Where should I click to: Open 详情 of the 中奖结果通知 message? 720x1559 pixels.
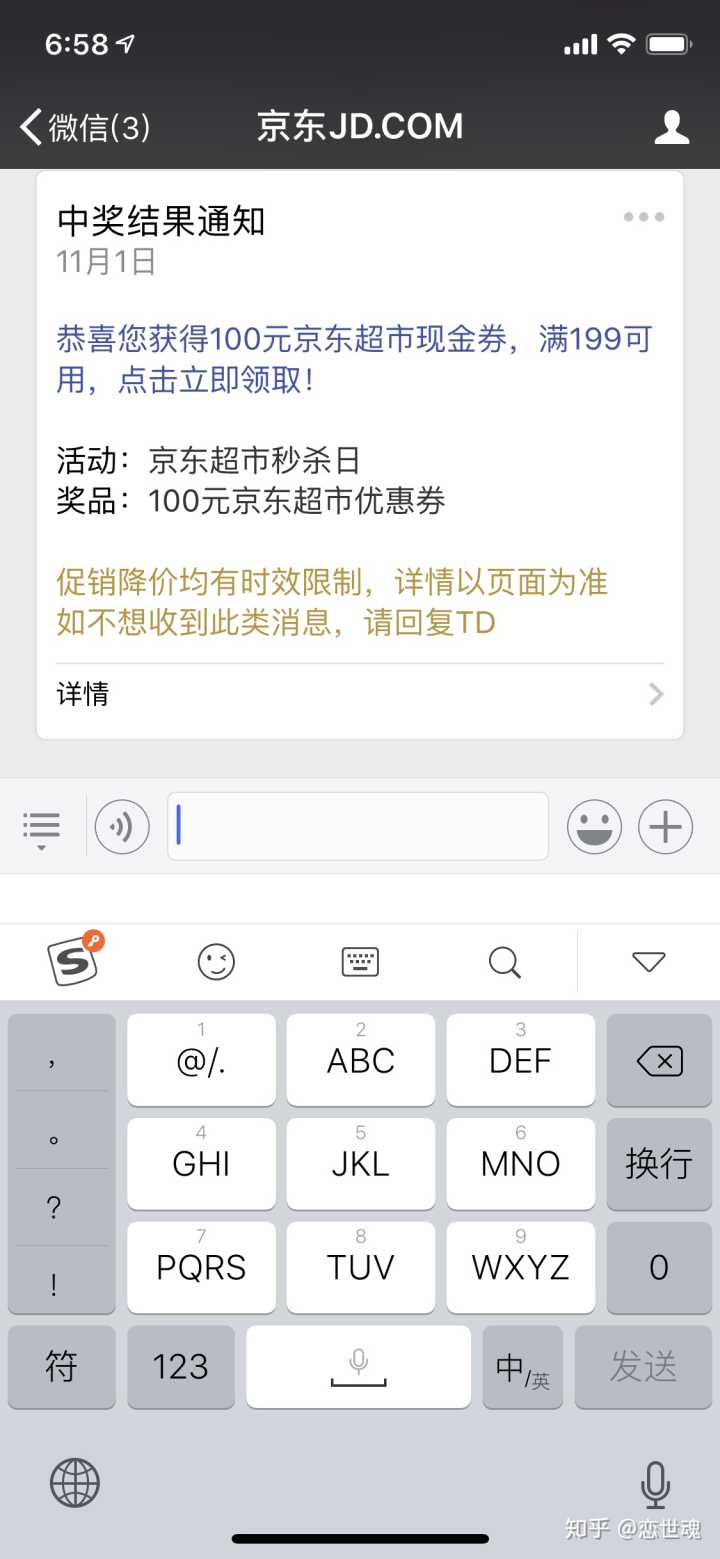point(360,694)
